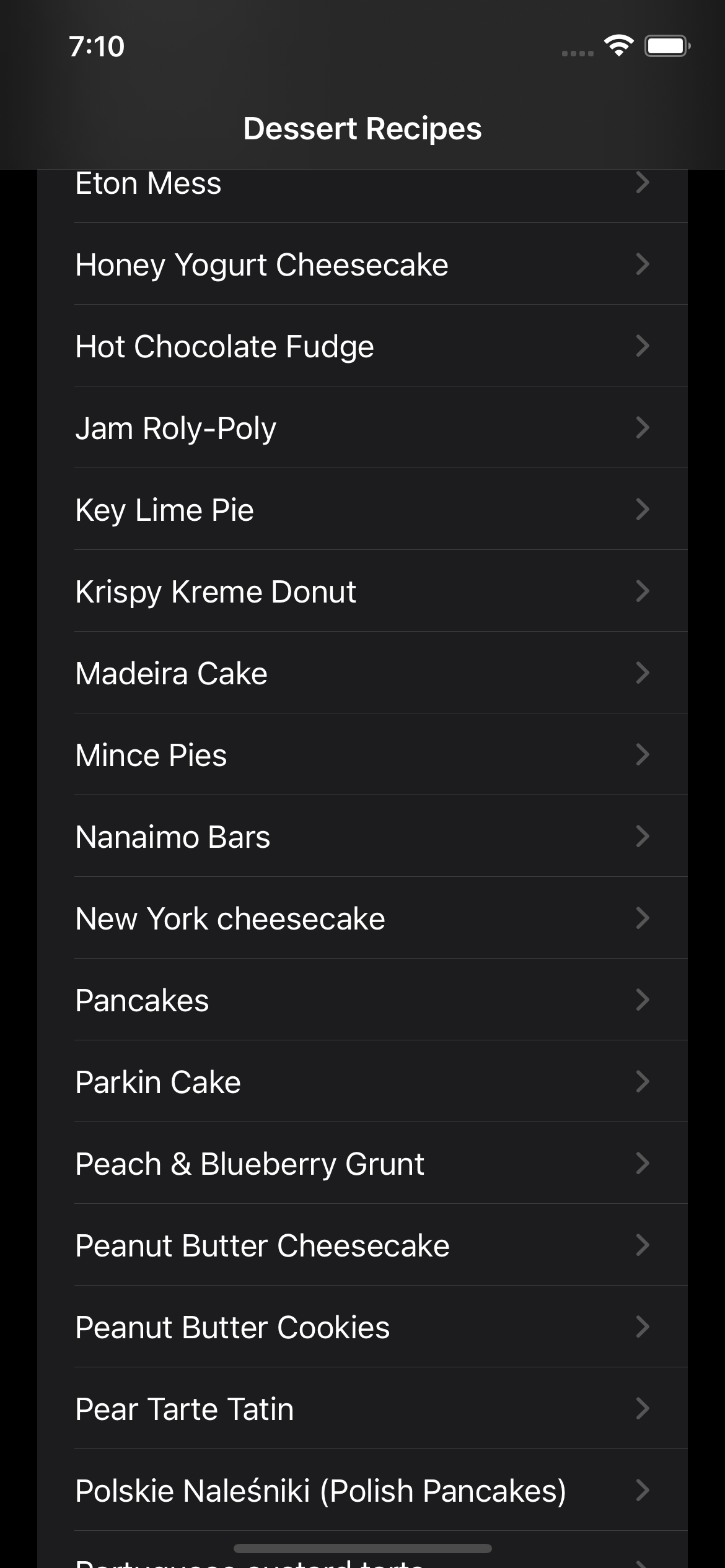This screenshot has width=725, height=1568.
Task: Select the Peanut Butter Cookies recipe
Action: [x=362, y=1328]
